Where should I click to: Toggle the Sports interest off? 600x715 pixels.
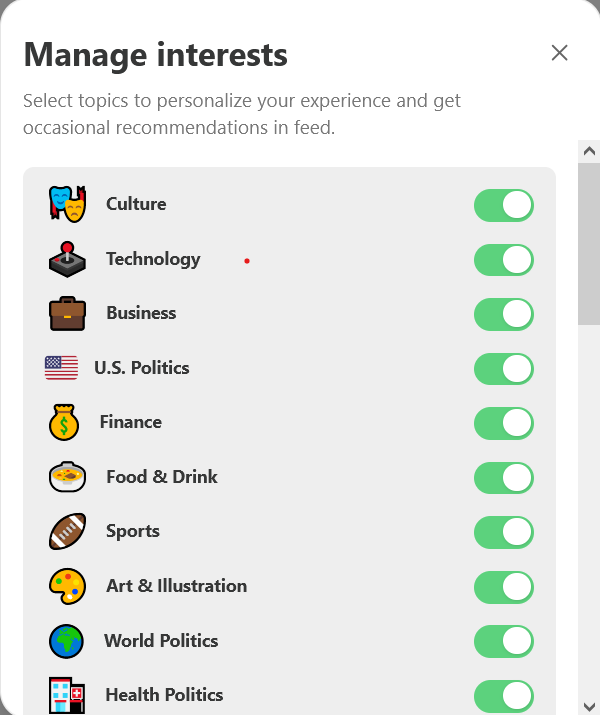503,532
